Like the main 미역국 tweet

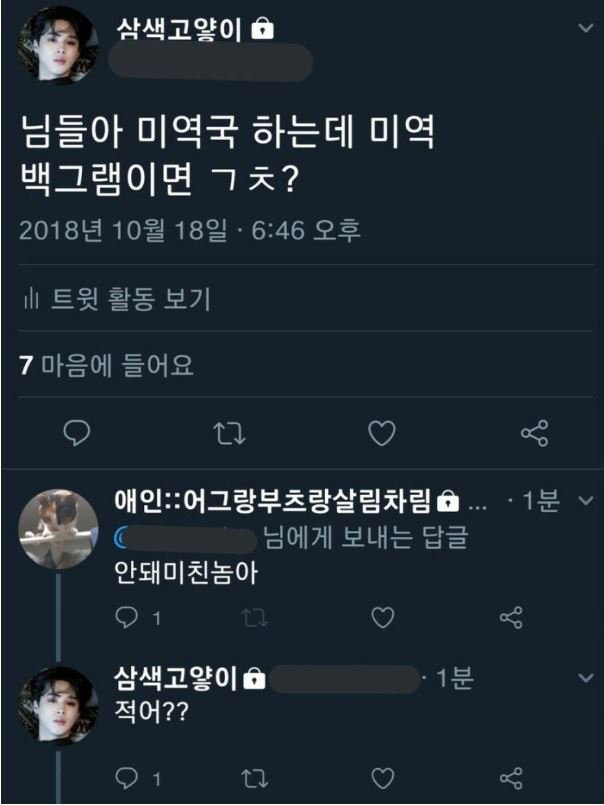(x=382, y=433)
